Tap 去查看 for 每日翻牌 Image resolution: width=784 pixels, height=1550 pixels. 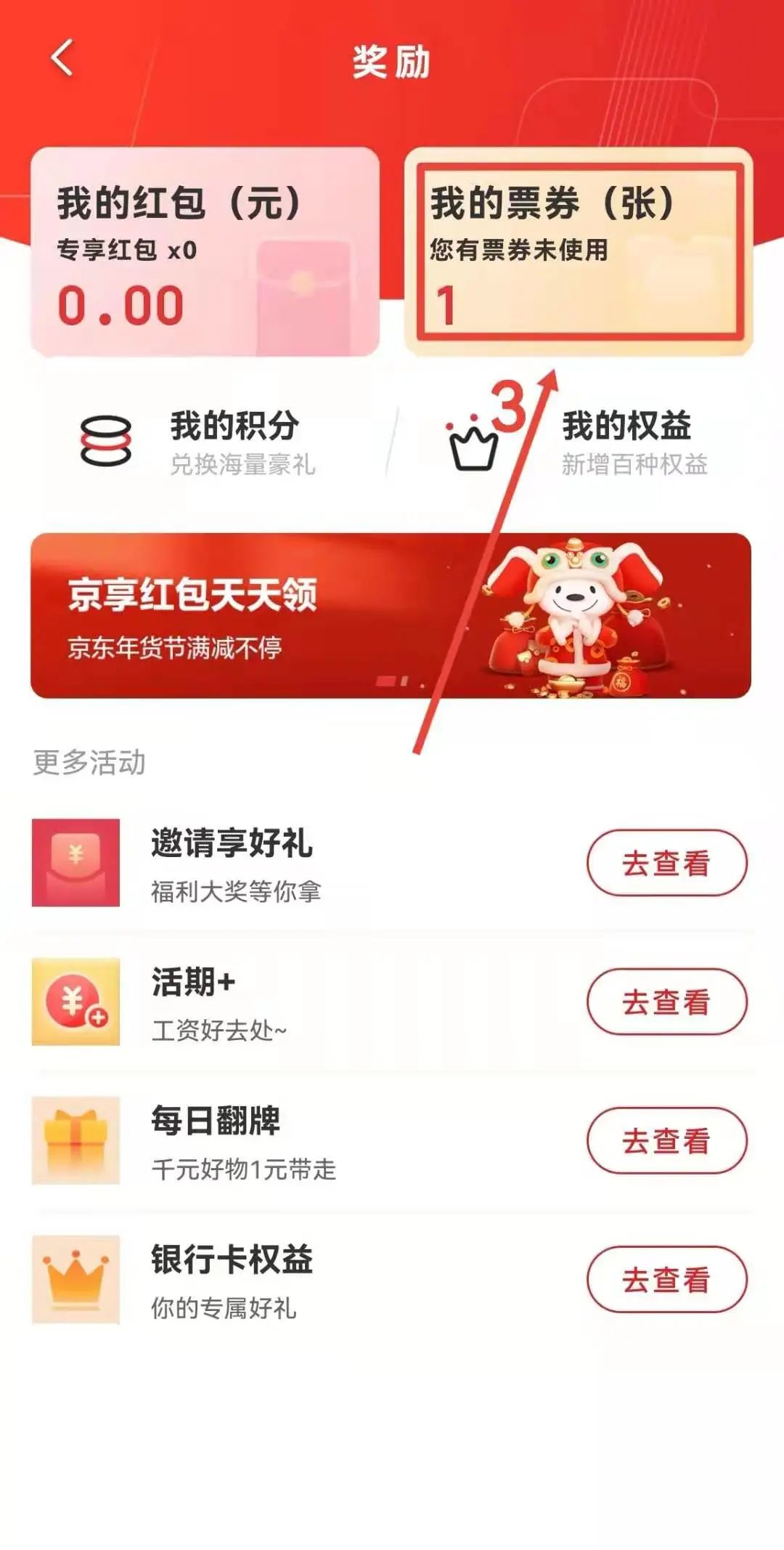point(666,1140)
